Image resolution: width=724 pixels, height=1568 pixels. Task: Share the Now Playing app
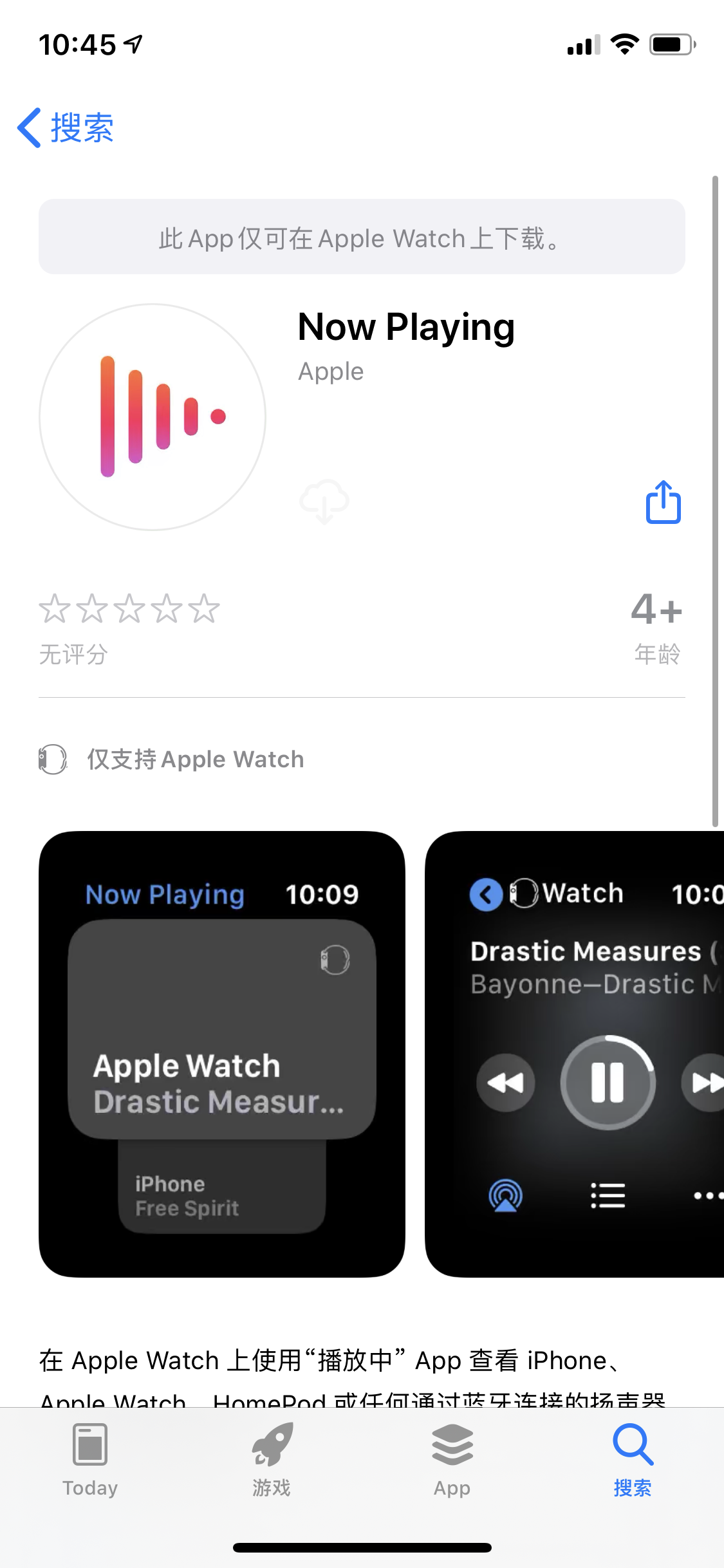(x=663, y=502)
